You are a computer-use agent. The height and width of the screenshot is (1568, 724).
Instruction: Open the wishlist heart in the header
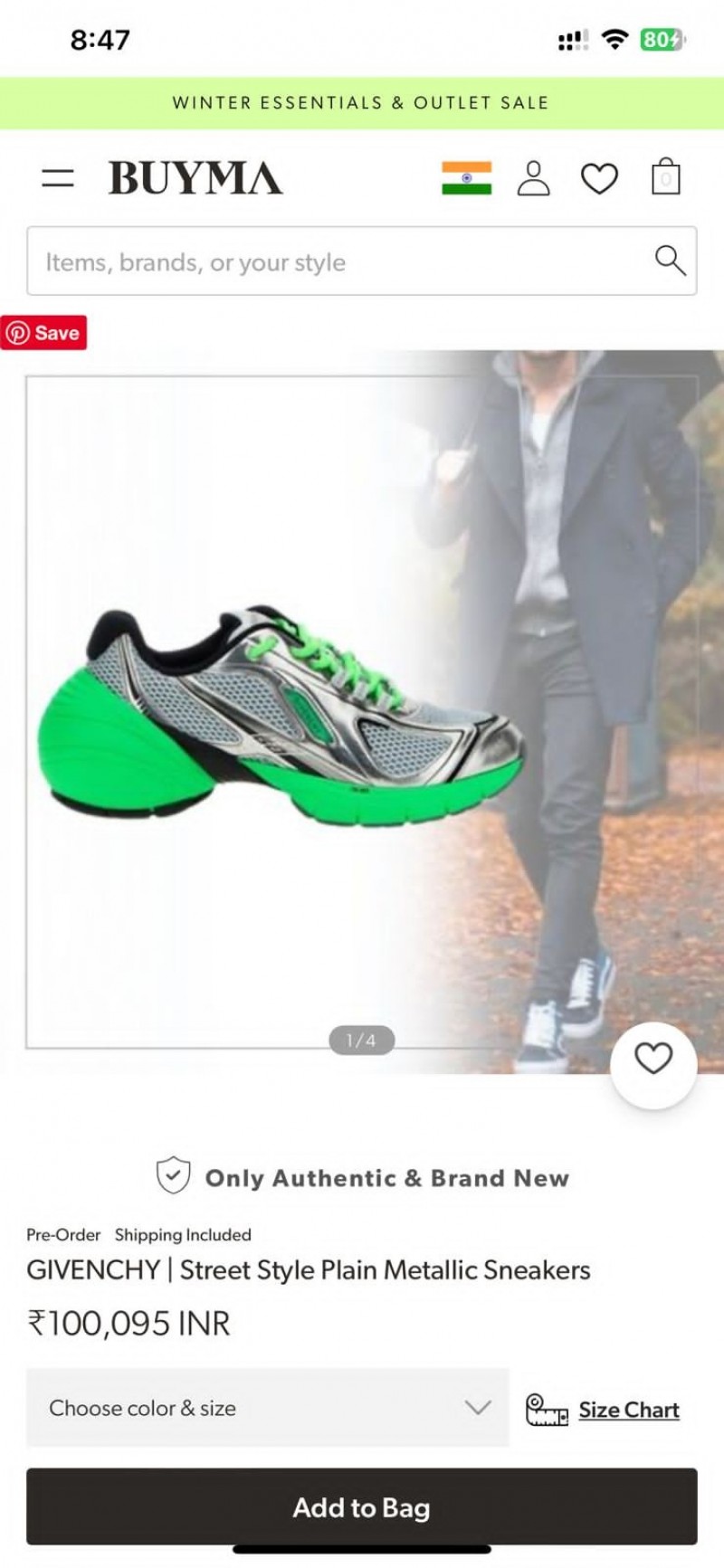[x=599, y=178]
